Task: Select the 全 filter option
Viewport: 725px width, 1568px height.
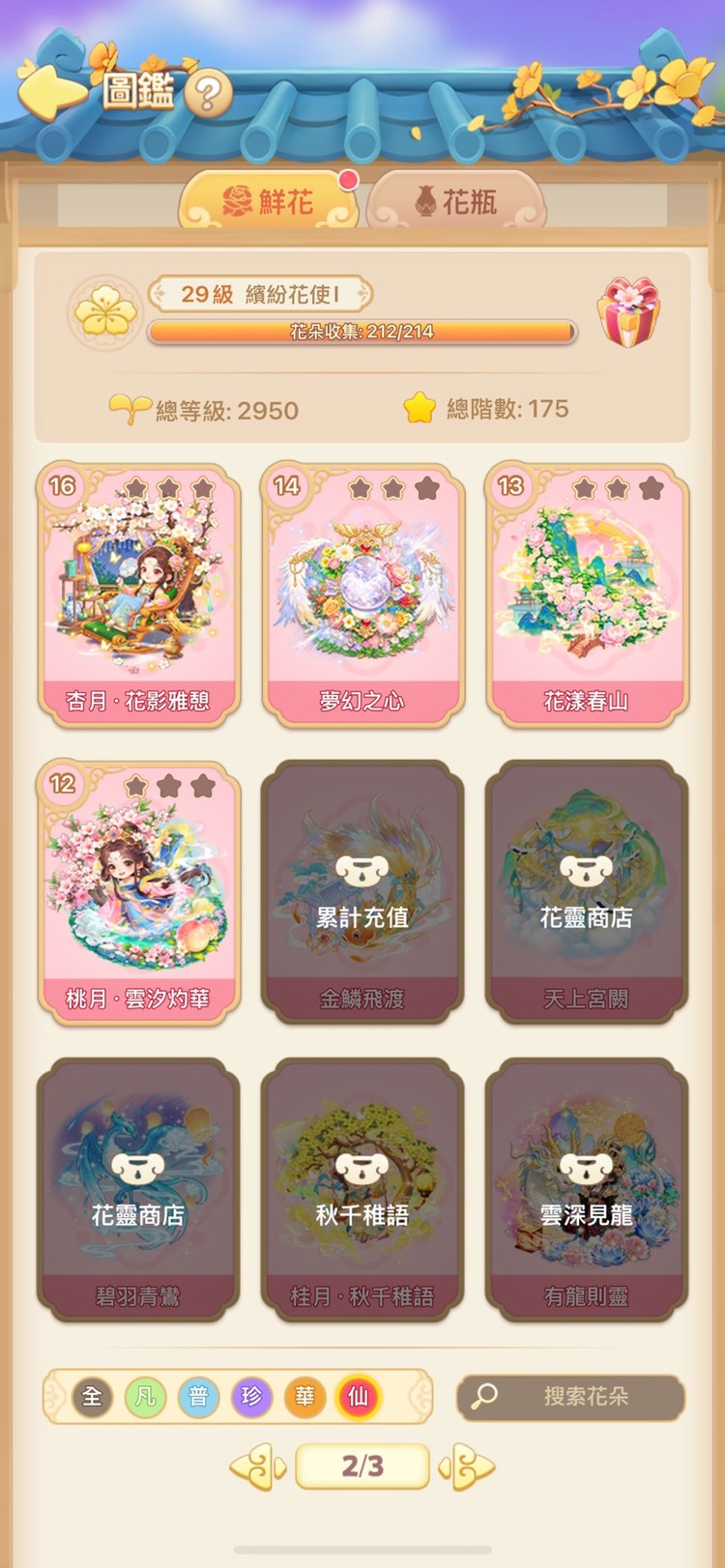Action: click(92, 1396)
